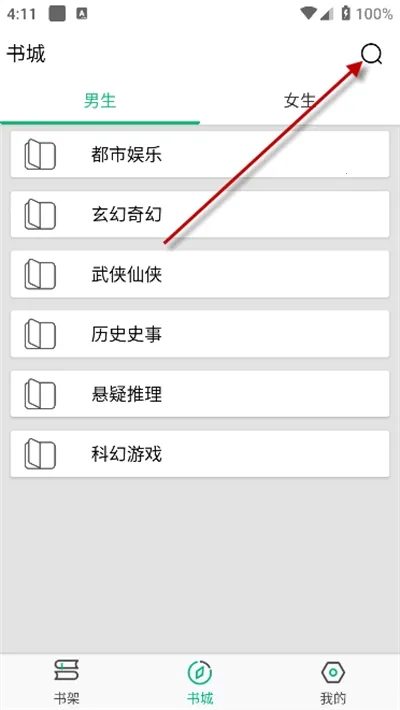Browse the 武侠仙侠 category
The width and height of the screenshot is (400, 710).
(x=200, y=274)
